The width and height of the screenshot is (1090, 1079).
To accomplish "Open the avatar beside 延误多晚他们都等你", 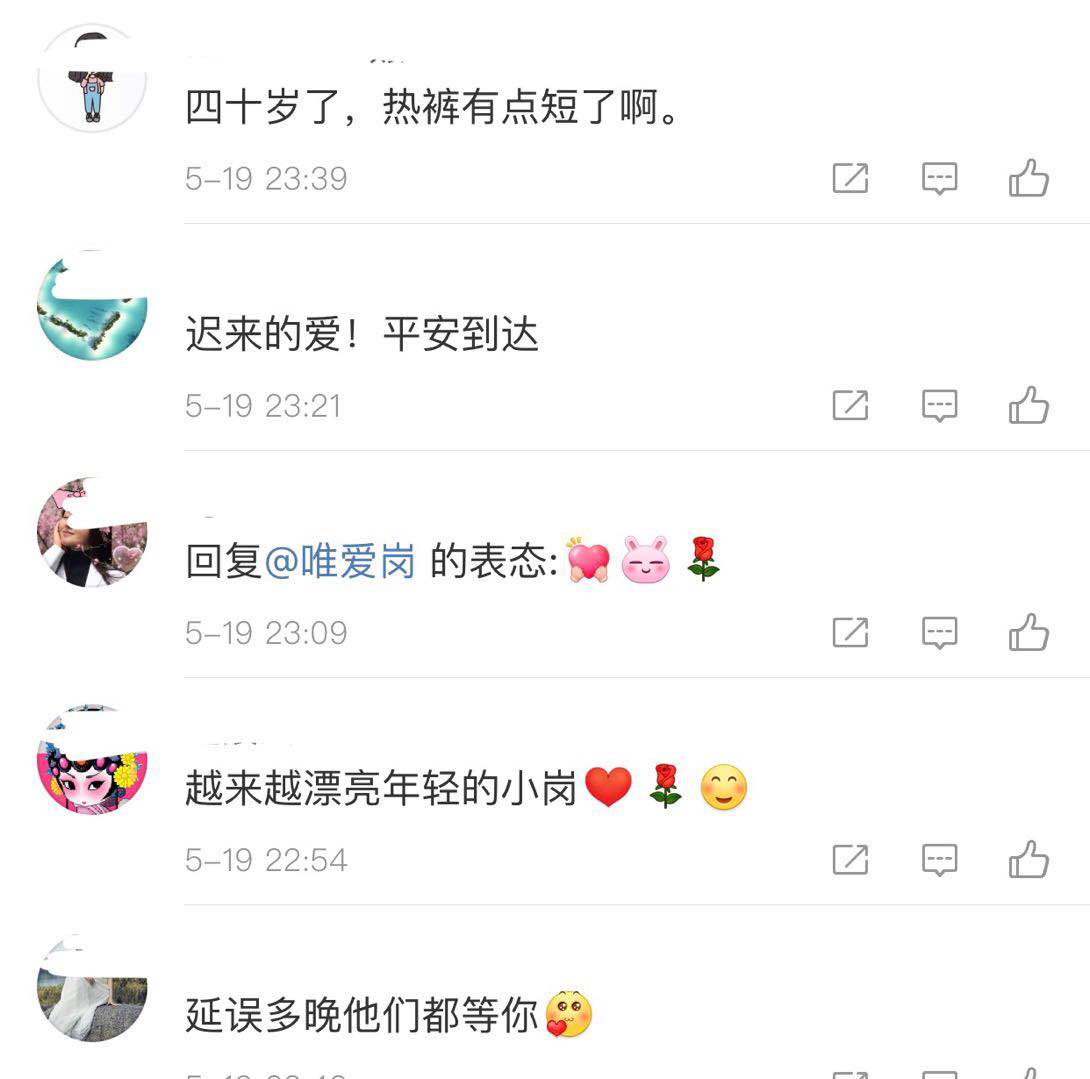I will [92, 987].
